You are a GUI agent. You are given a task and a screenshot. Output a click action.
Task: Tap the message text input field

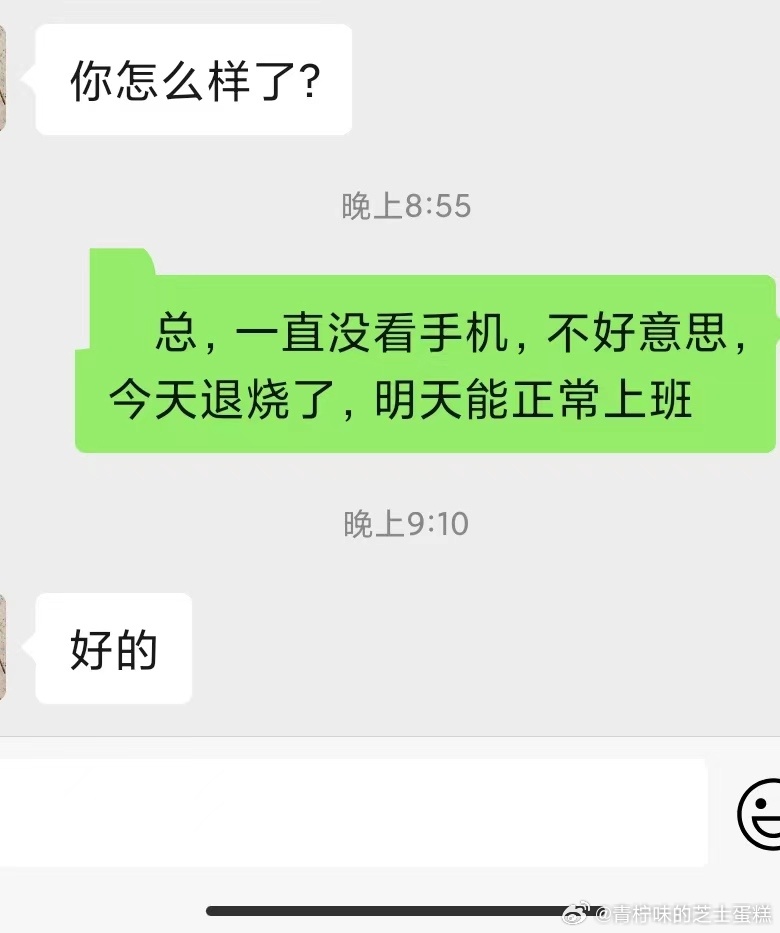pos(350,812)
